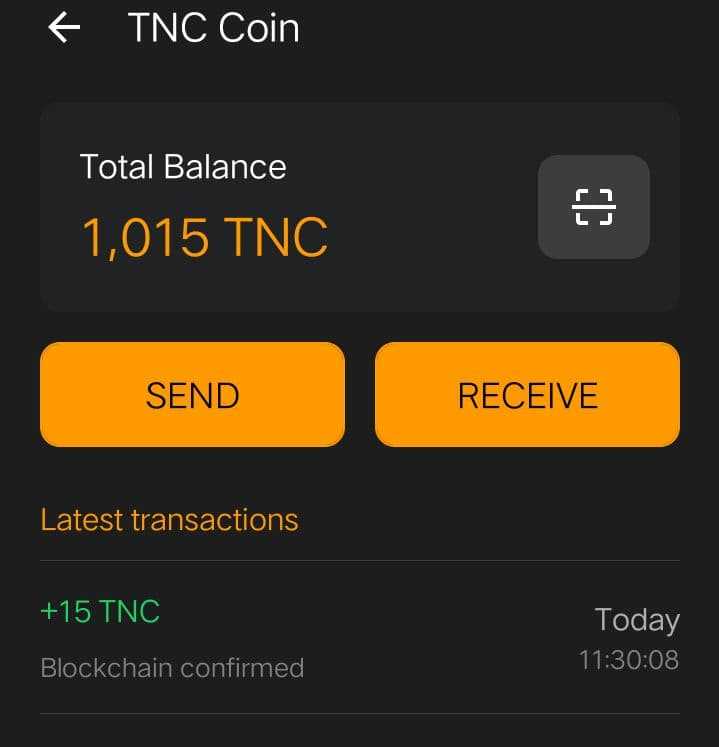Go back from TNC Coin screen
The width and height of the screenshot is (719, 747).
pos(64,28)
